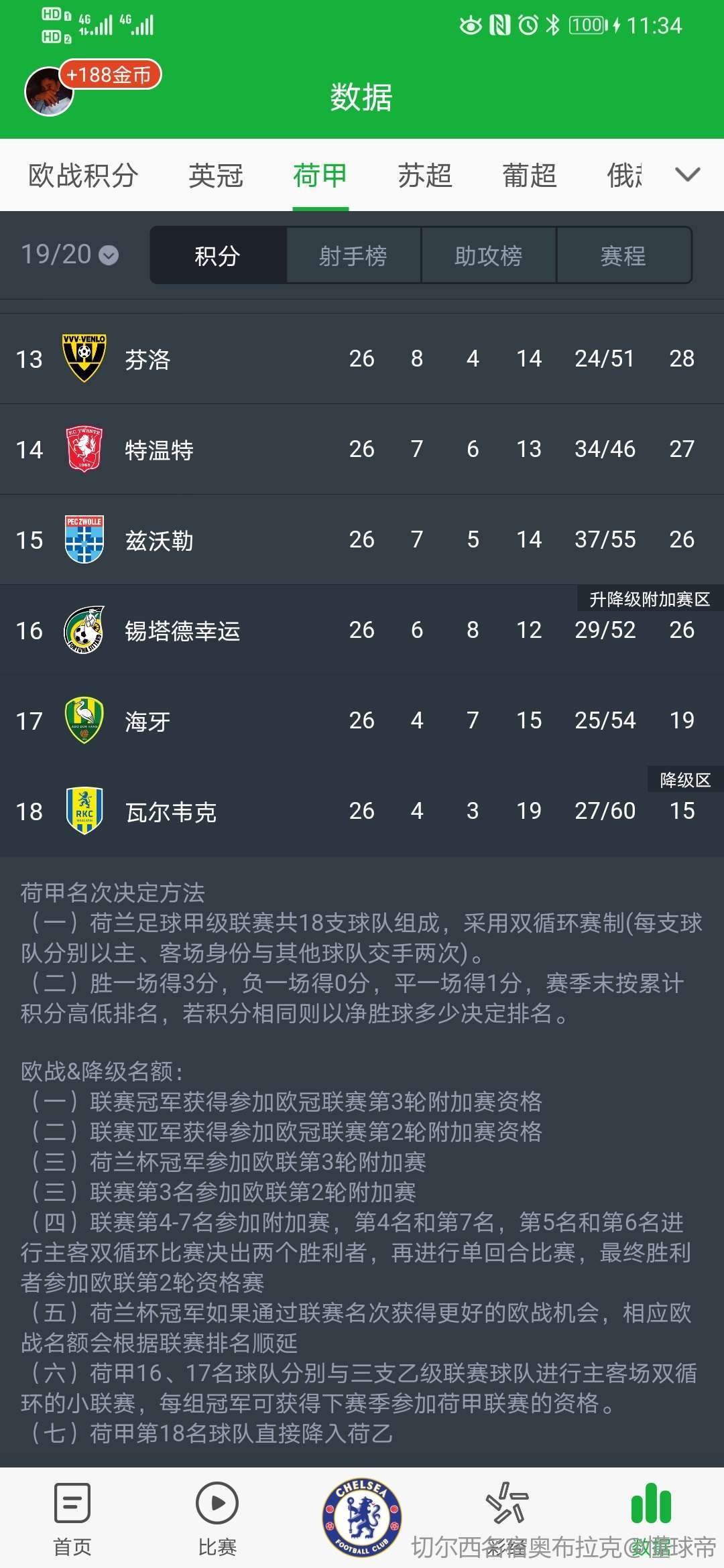Open the 19/20 season dropdown
Image resolution: width=724 pixels, height=1568 pixels.
point(70,255)
